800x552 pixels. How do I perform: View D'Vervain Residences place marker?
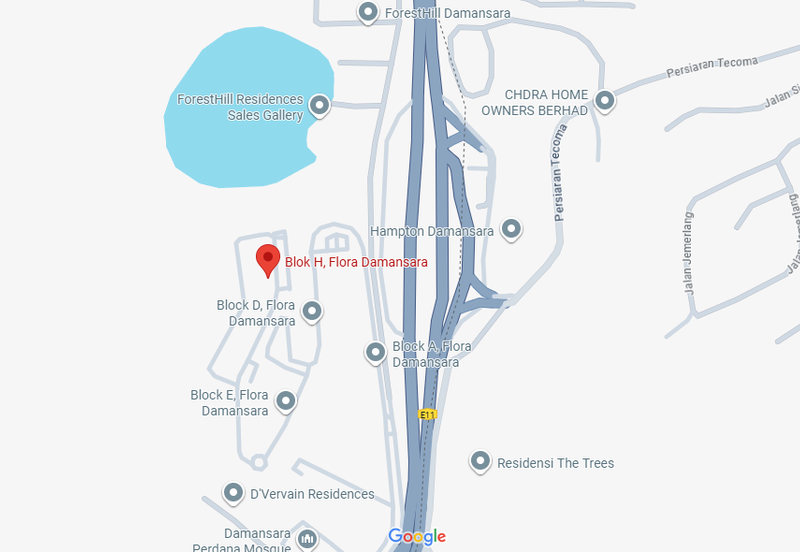[233, 493]
